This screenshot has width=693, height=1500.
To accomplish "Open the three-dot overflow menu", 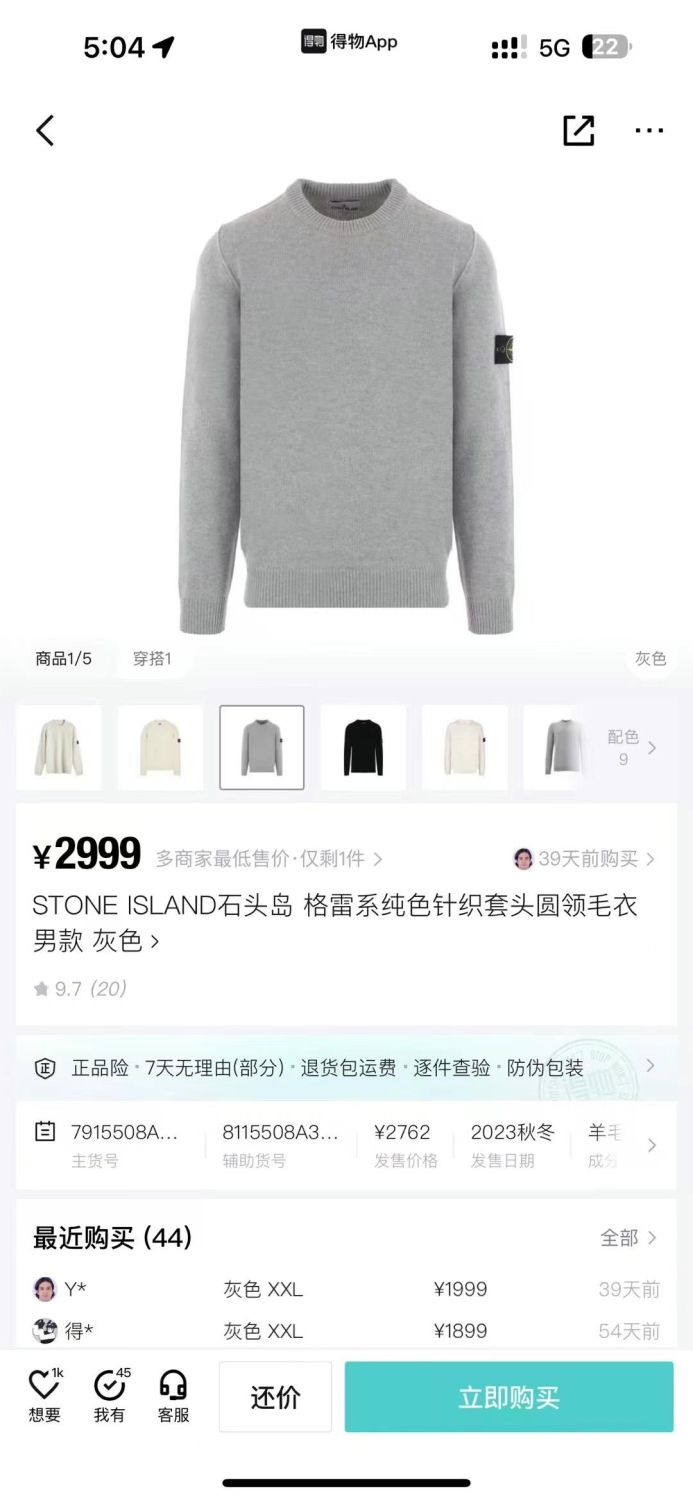I will [649, 130].
